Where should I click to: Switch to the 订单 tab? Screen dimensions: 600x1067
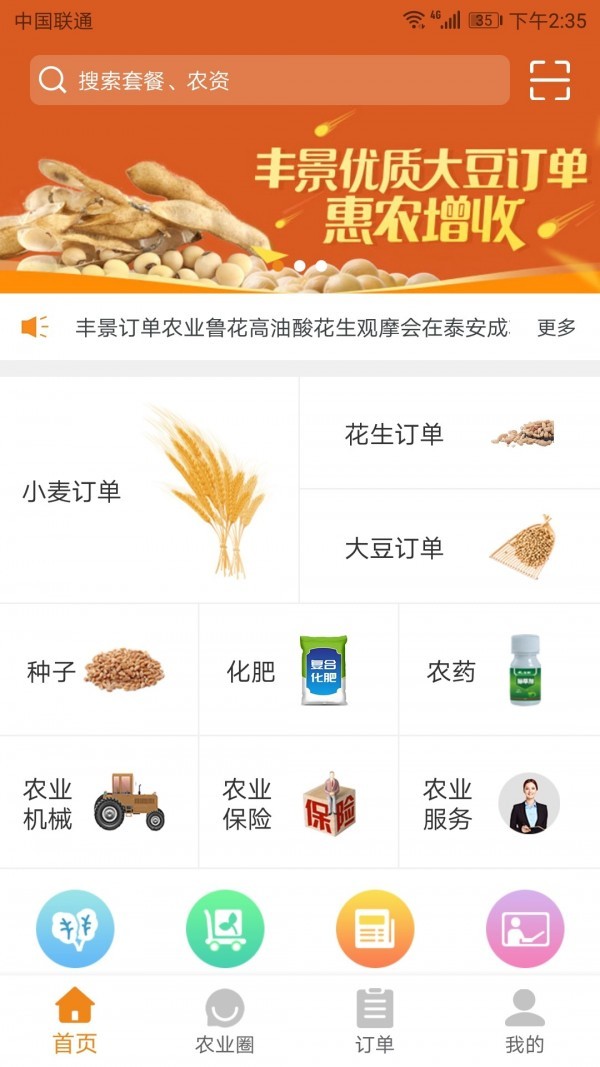(x=375, y=1021)
